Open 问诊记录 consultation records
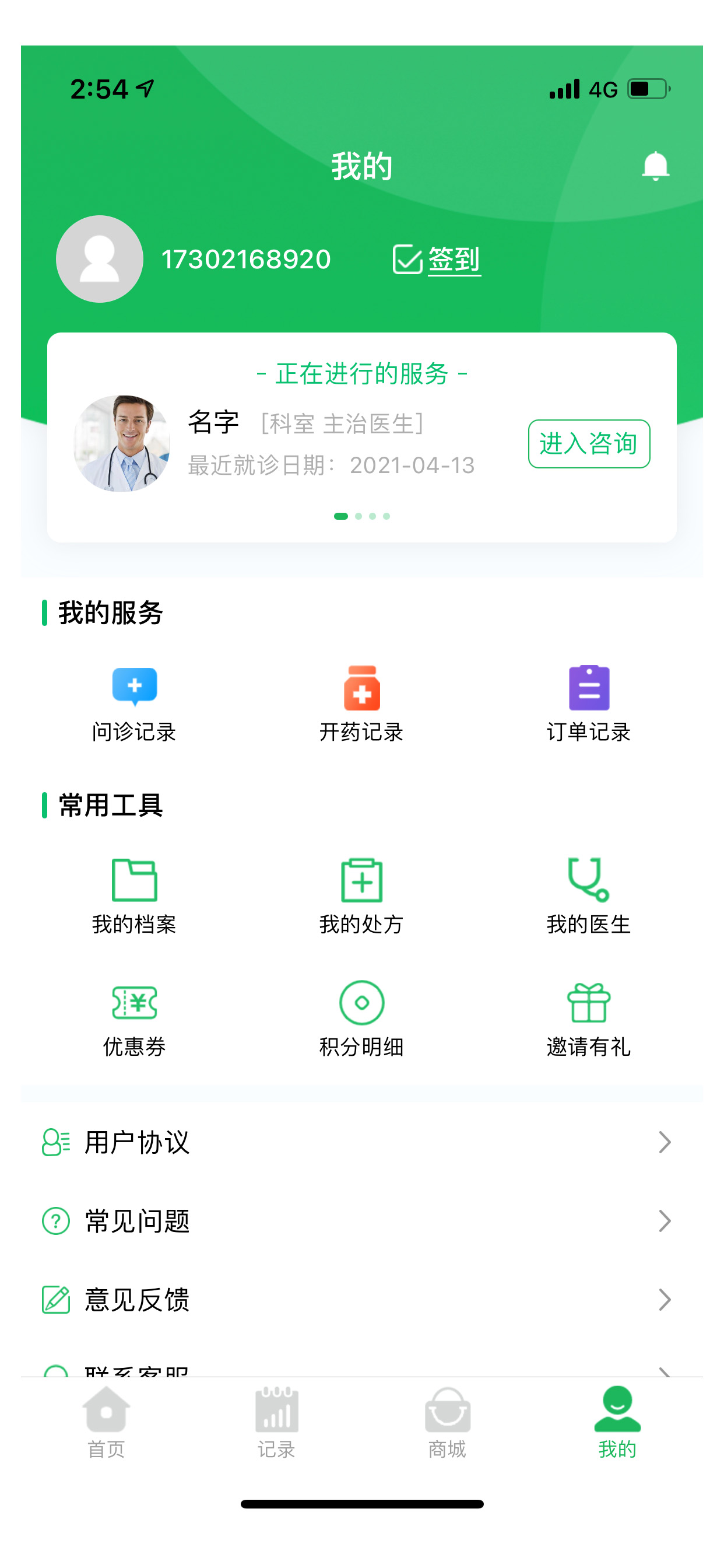The width and height of the screenshot is (724, 1568). tap(134, 703)
